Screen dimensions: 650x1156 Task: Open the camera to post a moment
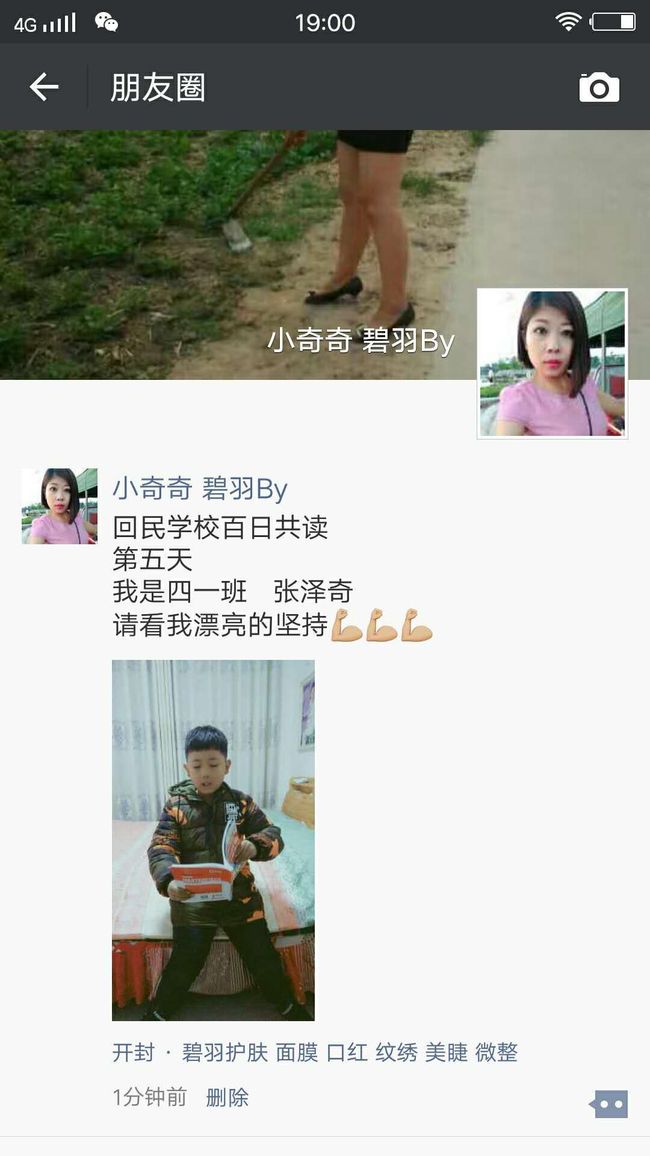click(598, 87)
